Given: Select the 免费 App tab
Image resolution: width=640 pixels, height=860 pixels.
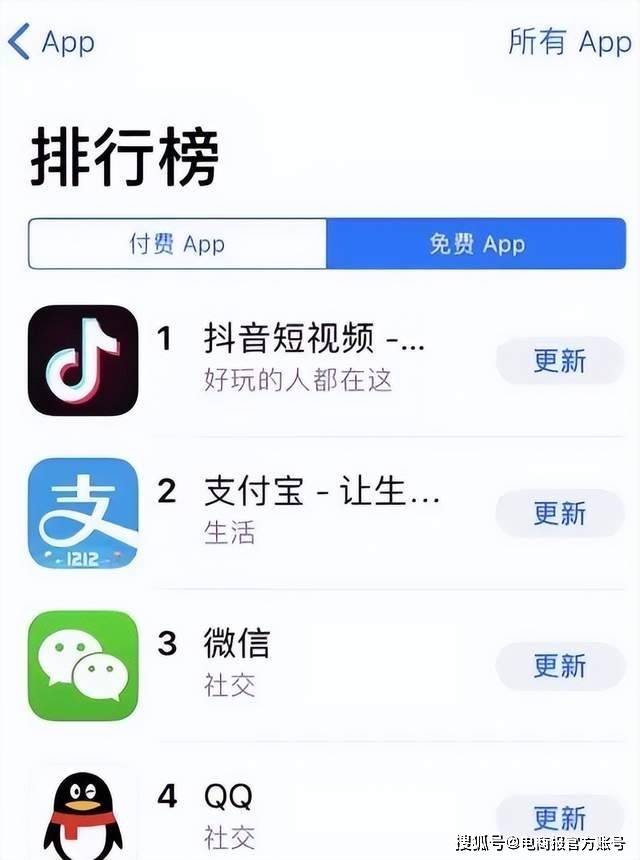Looking at the screenshot, I should pos(476,245).
